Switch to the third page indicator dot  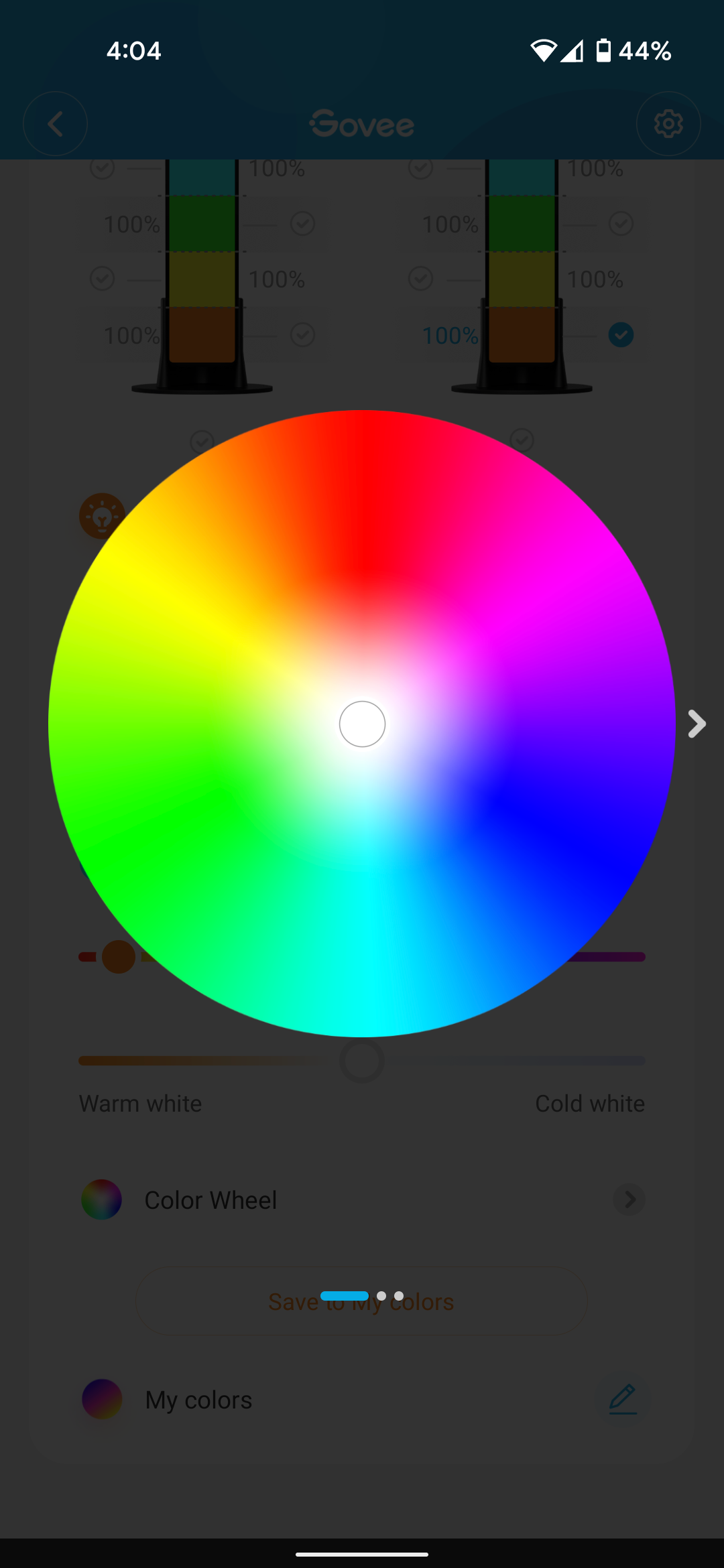point(400,1295)
